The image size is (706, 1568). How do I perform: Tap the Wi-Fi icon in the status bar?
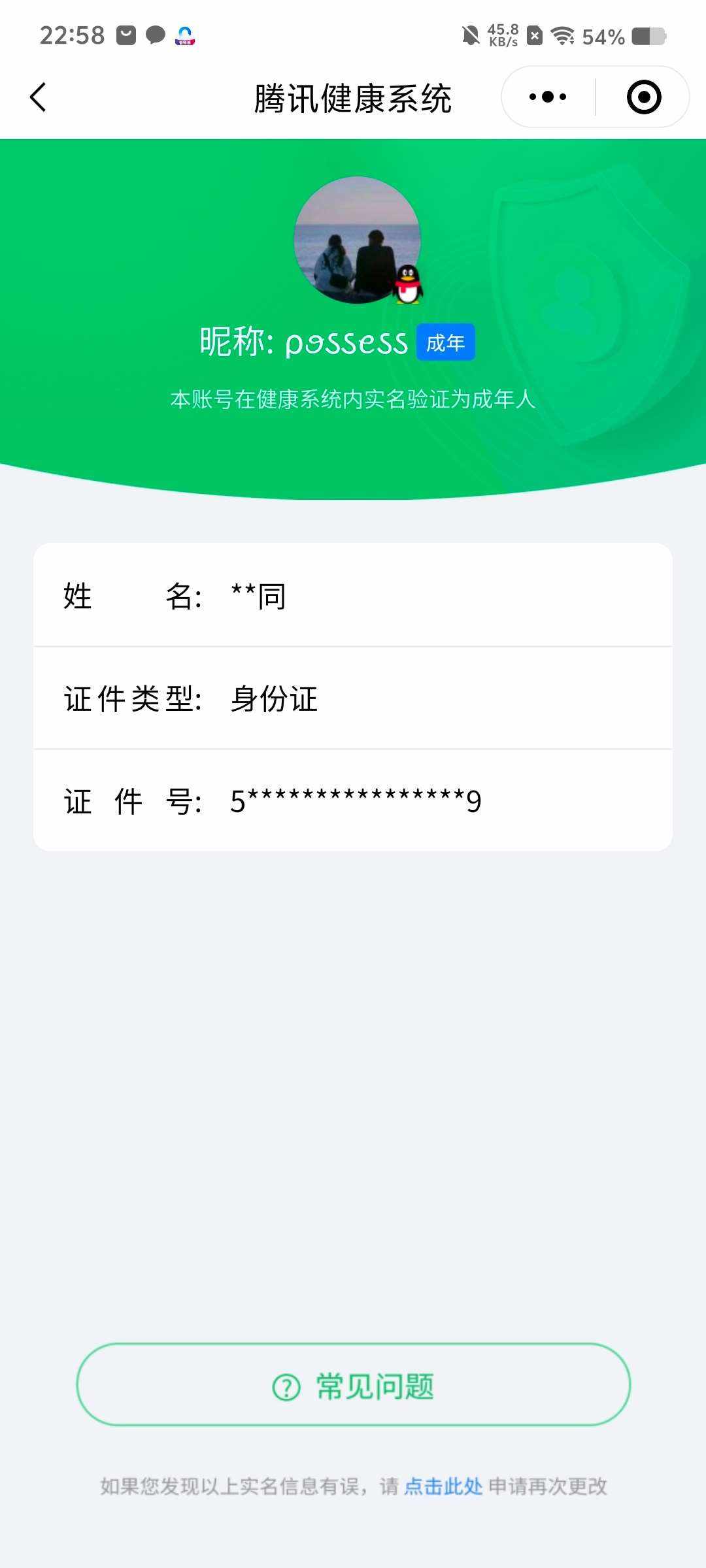coord(559,37)
